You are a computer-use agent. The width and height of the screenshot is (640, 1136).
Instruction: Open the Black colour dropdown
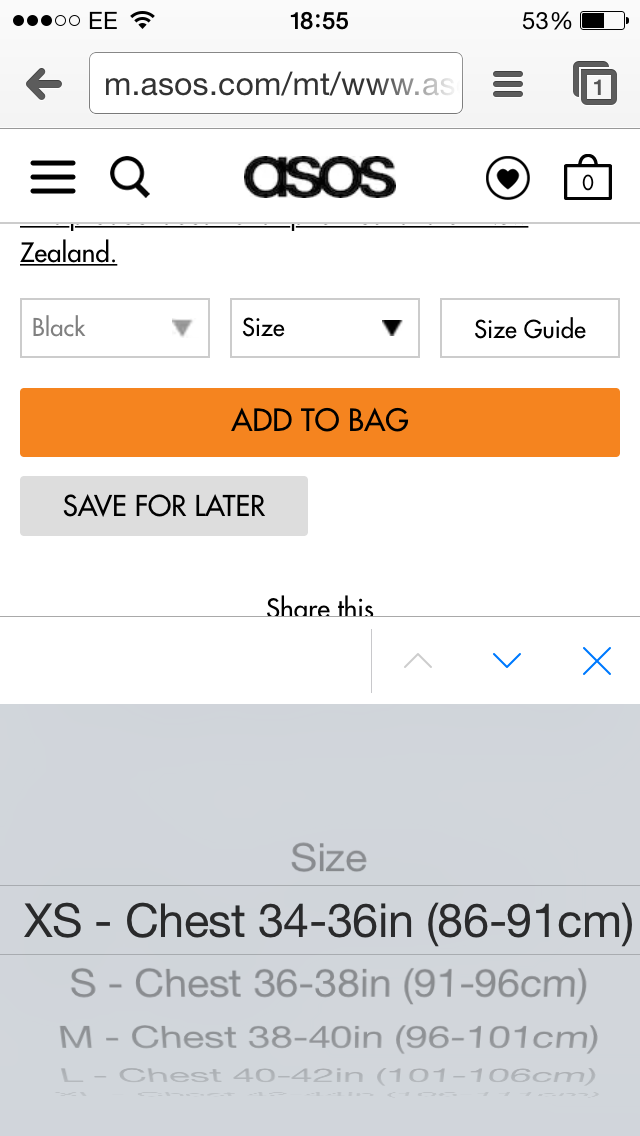click(115, 328)
